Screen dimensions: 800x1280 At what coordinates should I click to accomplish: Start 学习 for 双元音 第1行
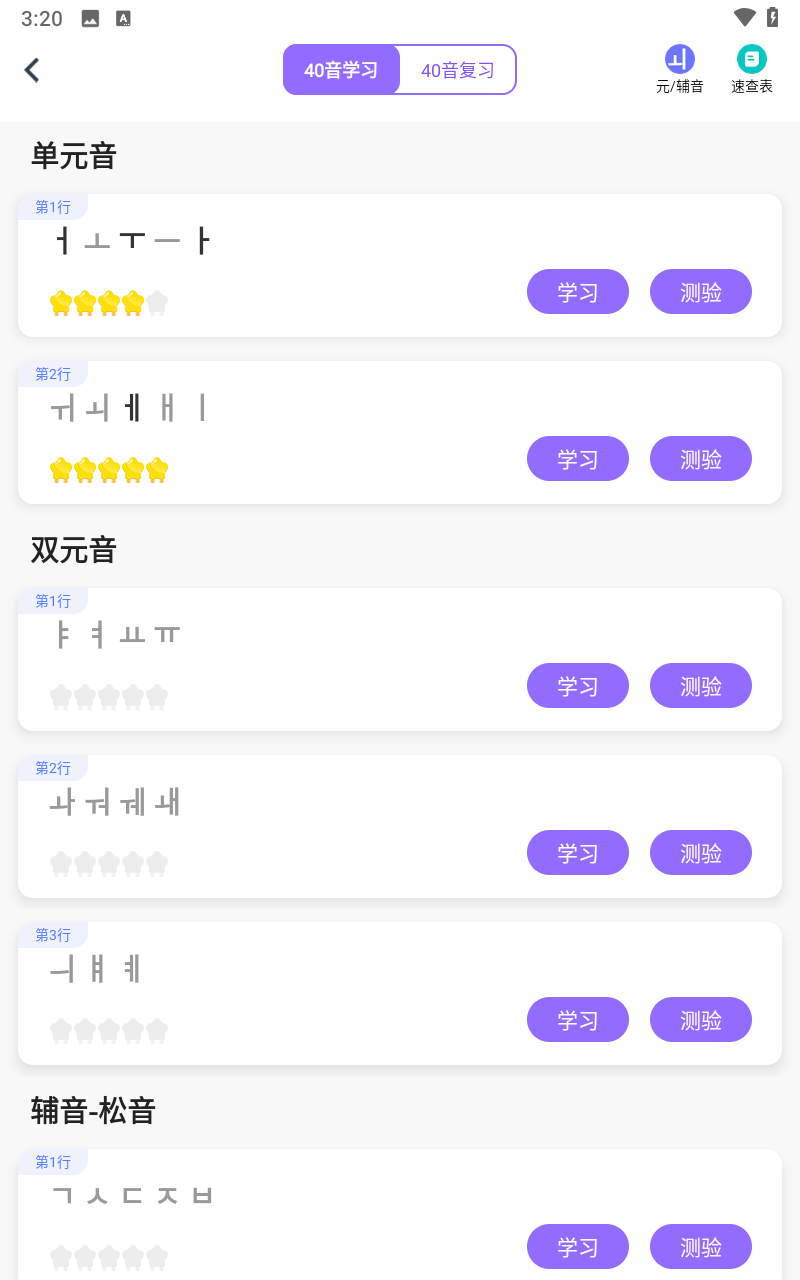coord(578,685)
